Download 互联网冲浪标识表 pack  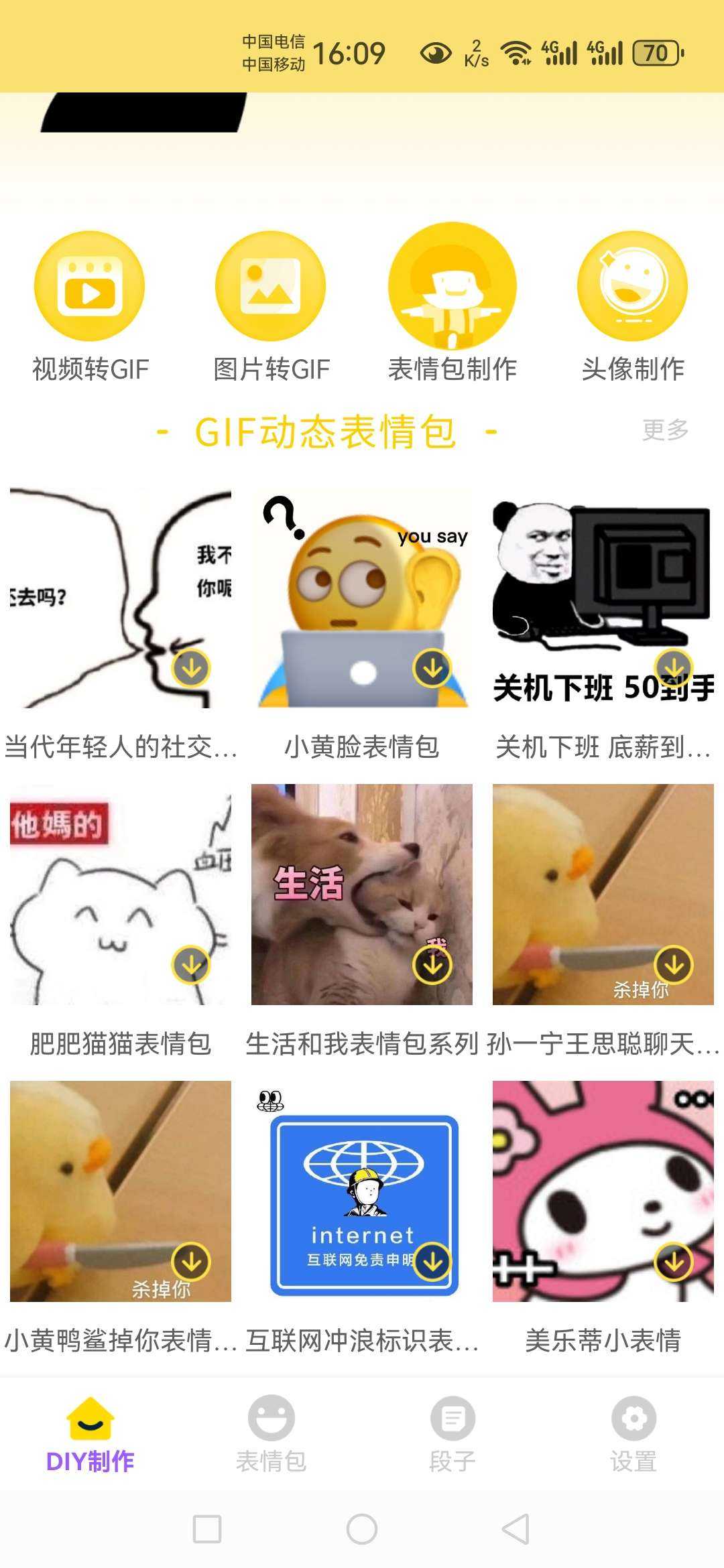pos(432,1262)
